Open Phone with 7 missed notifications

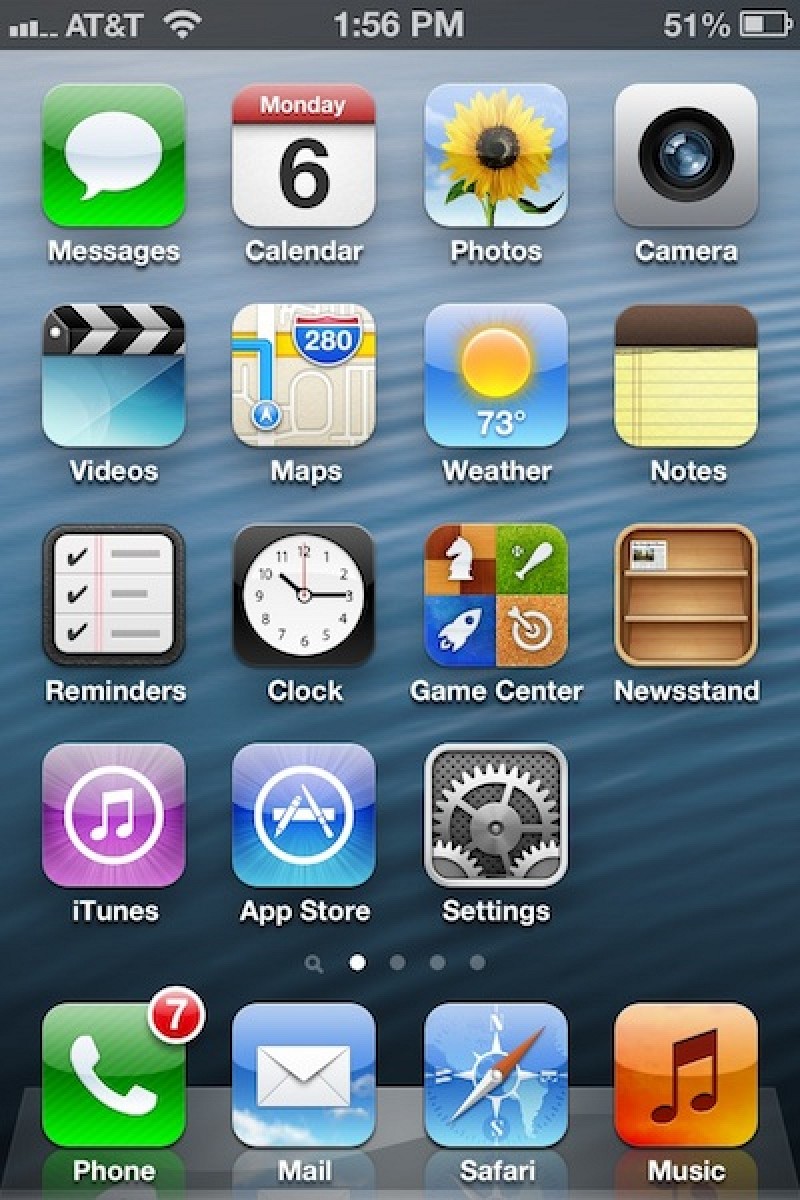click(113, 1075)
